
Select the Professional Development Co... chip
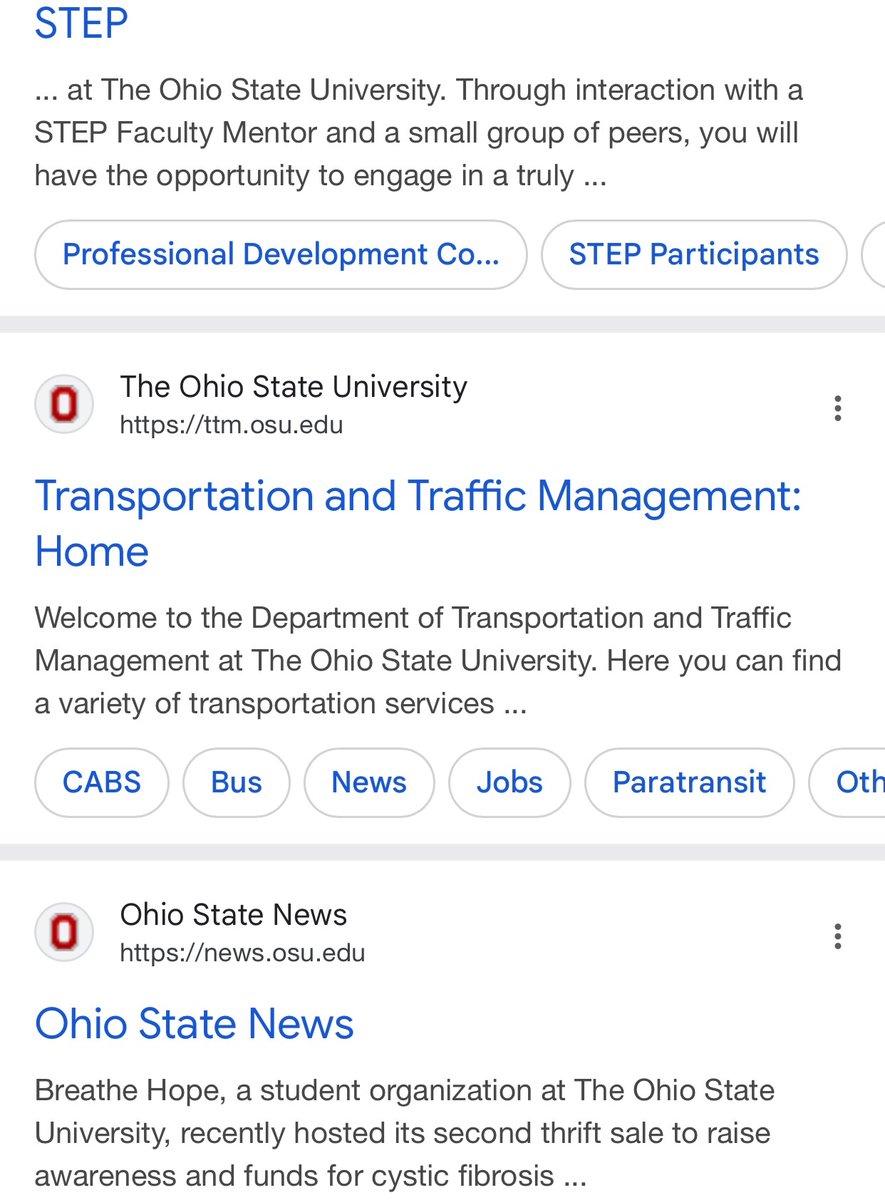280,254
